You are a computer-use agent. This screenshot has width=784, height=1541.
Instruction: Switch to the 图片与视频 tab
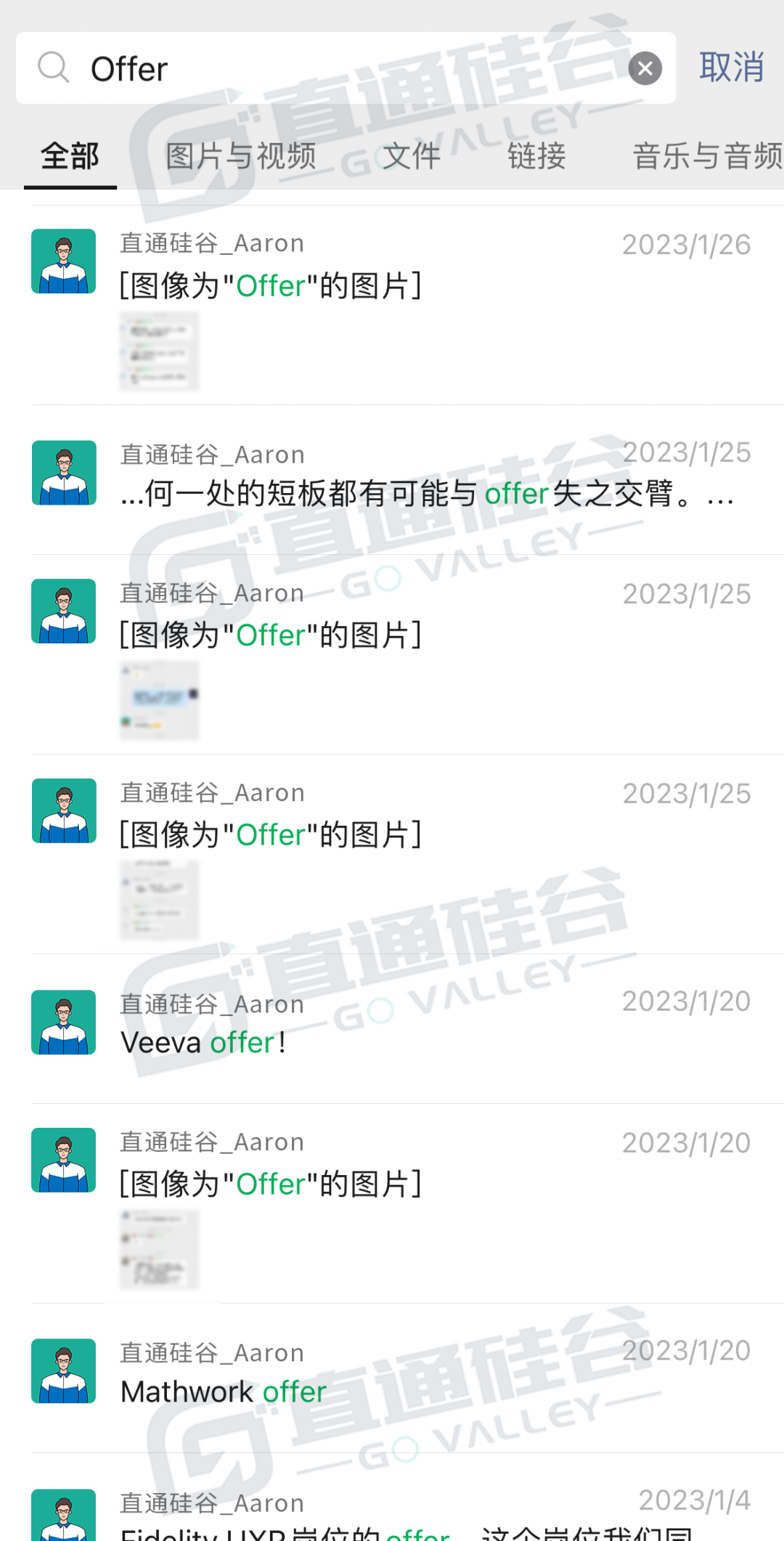click(x=240, y=156)
